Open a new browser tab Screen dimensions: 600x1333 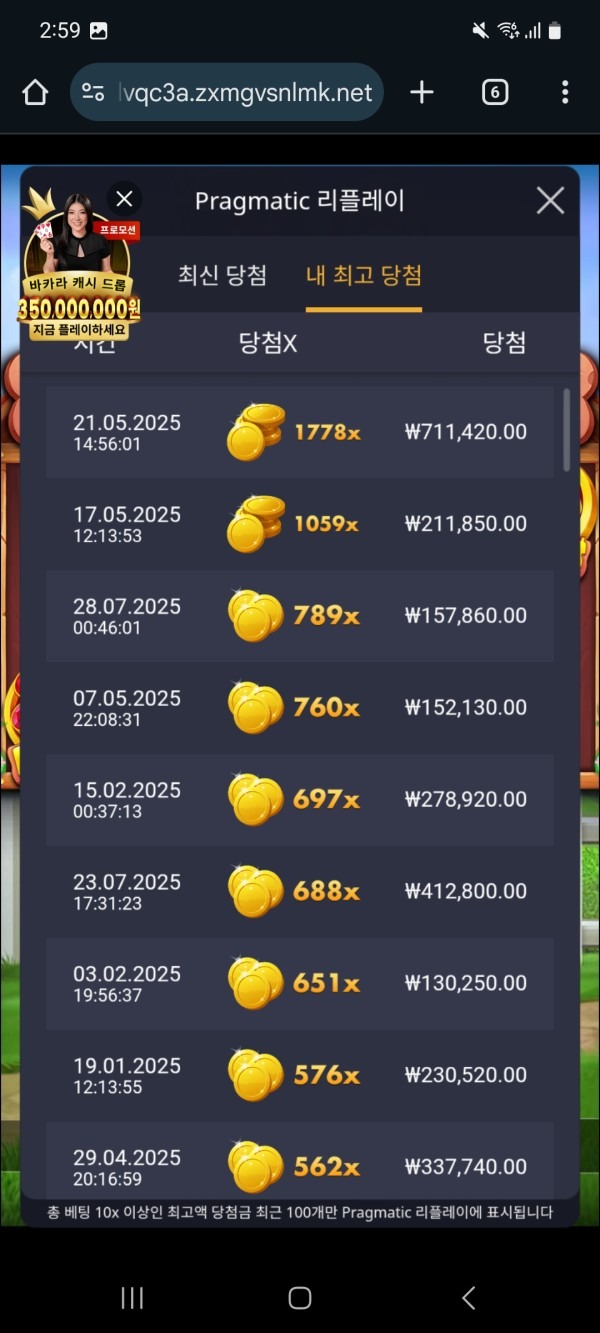coord(422,93)
